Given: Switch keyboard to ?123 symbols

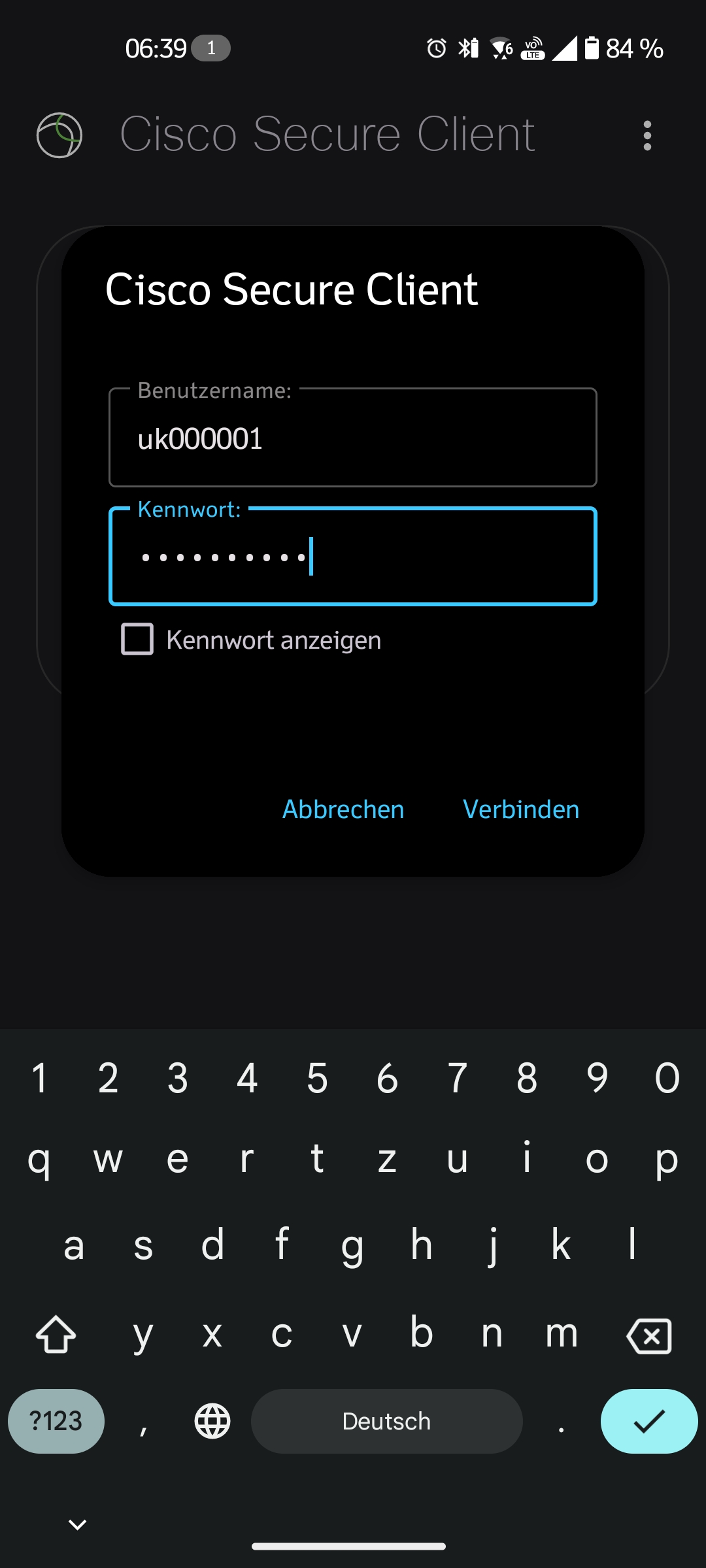Looking at the screenshot, I should click(56, 1421).
